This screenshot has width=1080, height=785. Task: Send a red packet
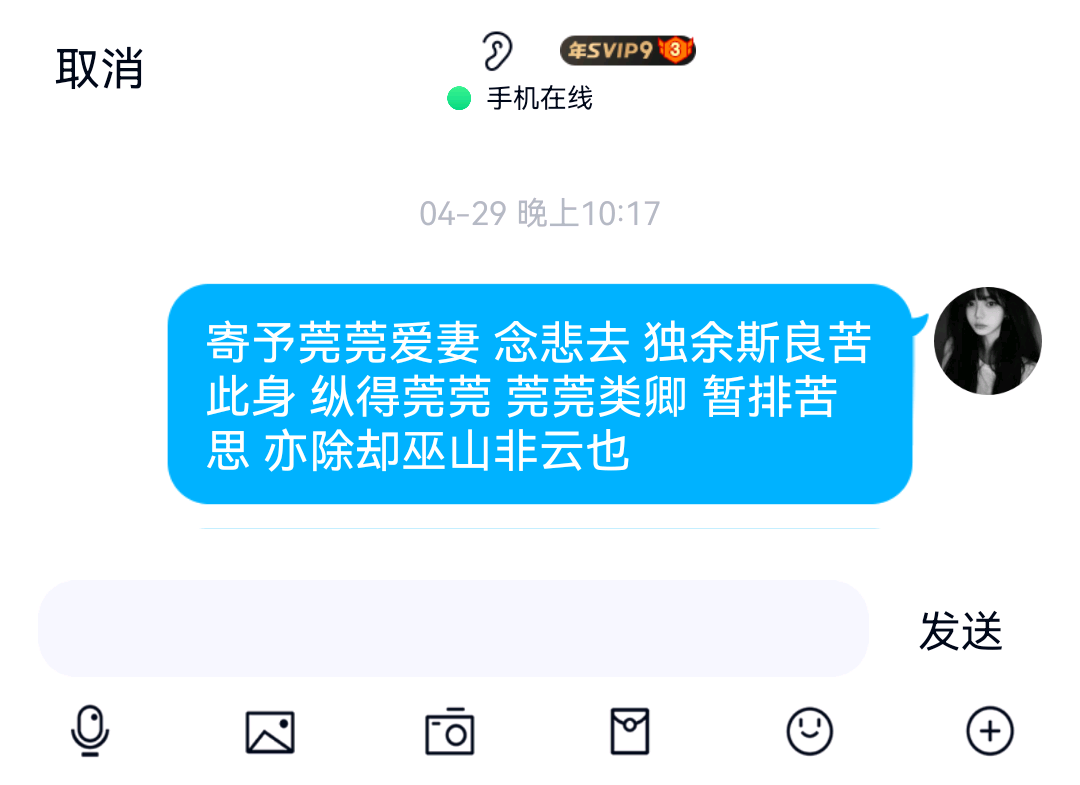[x=630, y=731]
